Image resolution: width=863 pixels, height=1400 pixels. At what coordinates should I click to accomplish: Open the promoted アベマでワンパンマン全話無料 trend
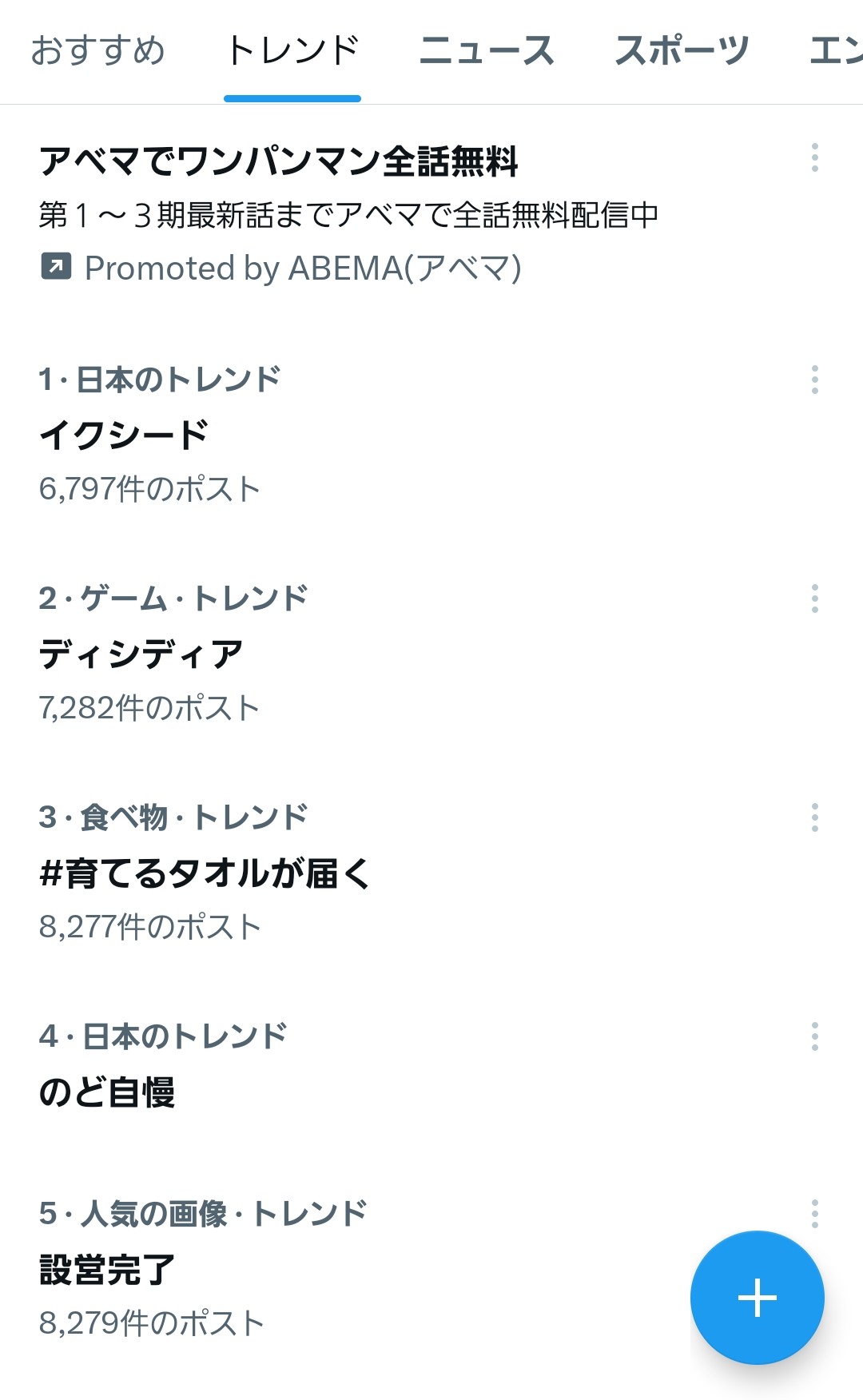coord(278,161)
